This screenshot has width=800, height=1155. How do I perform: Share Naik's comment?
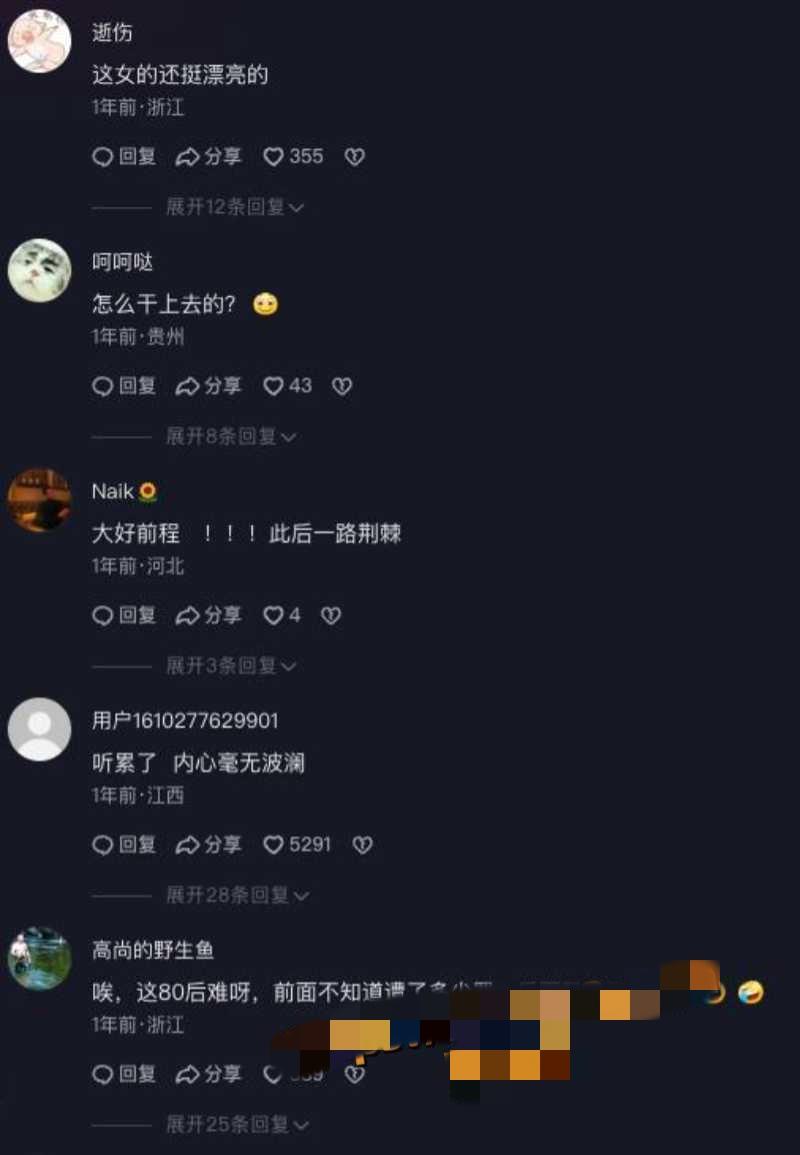(208, 616)
